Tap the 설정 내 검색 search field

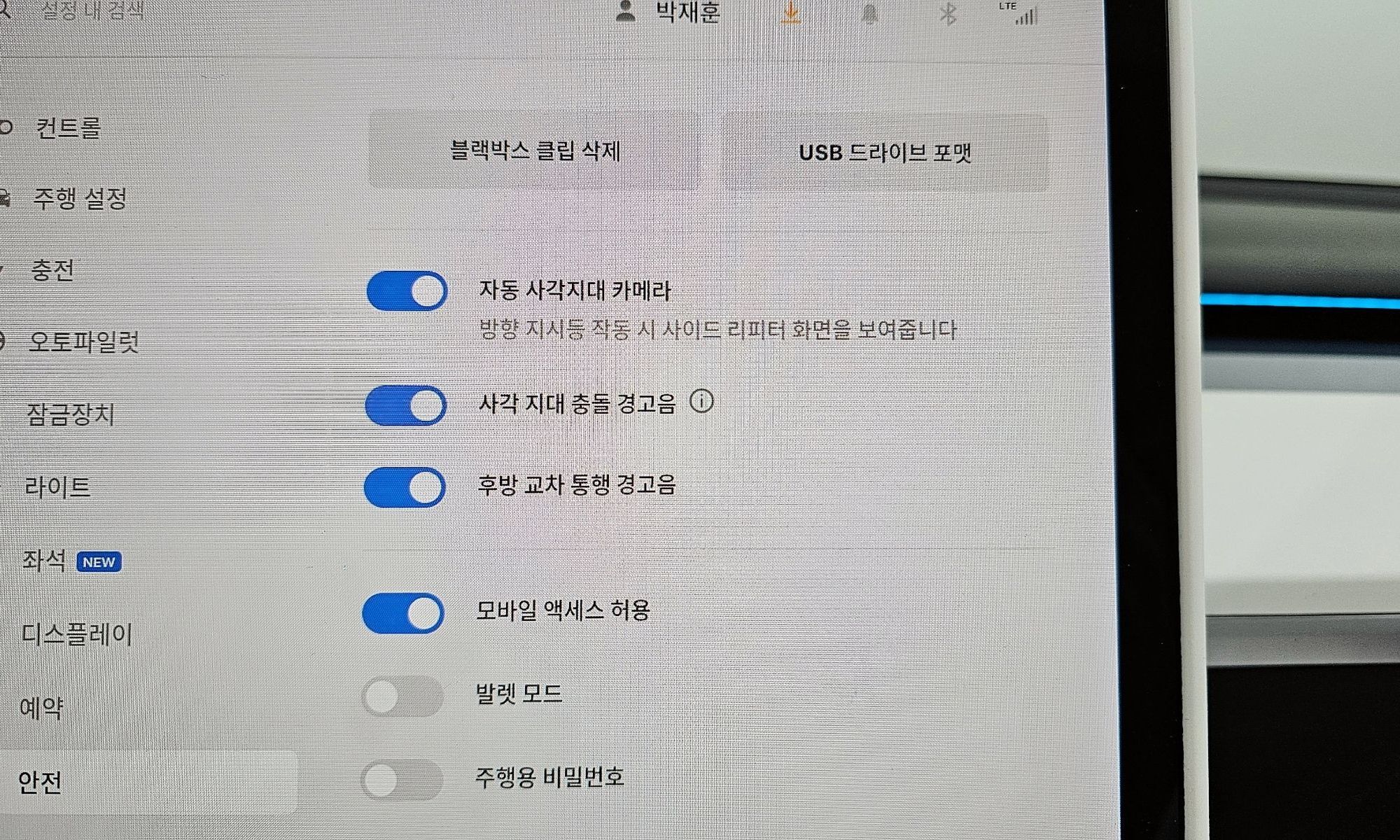tap(91, 10)
